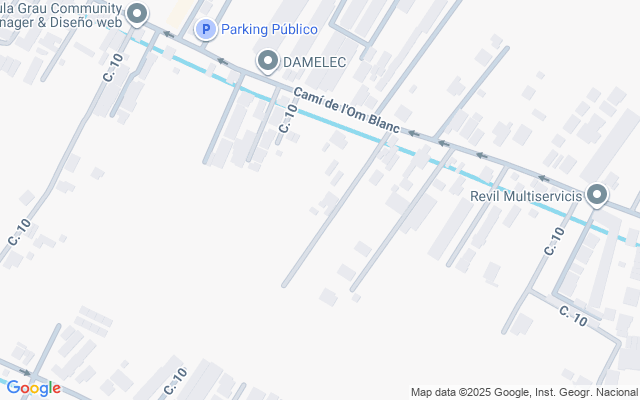Image resolution: width=640 pixels, height=400 pixels.
Task: Tap the Revil Multiservicis pin
Action: click(597, 195)
